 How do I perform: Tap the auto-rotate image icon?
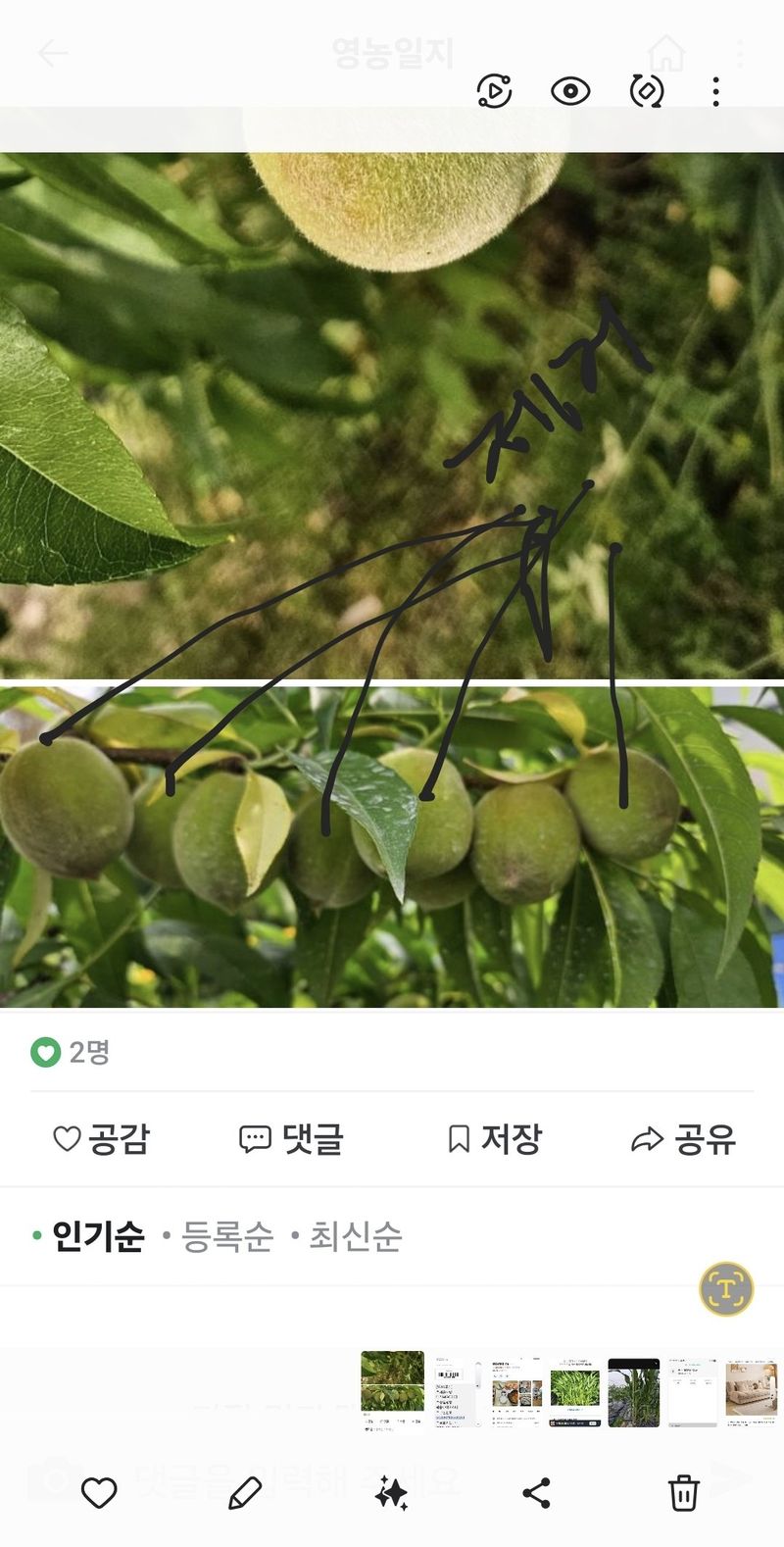point(646,91)
